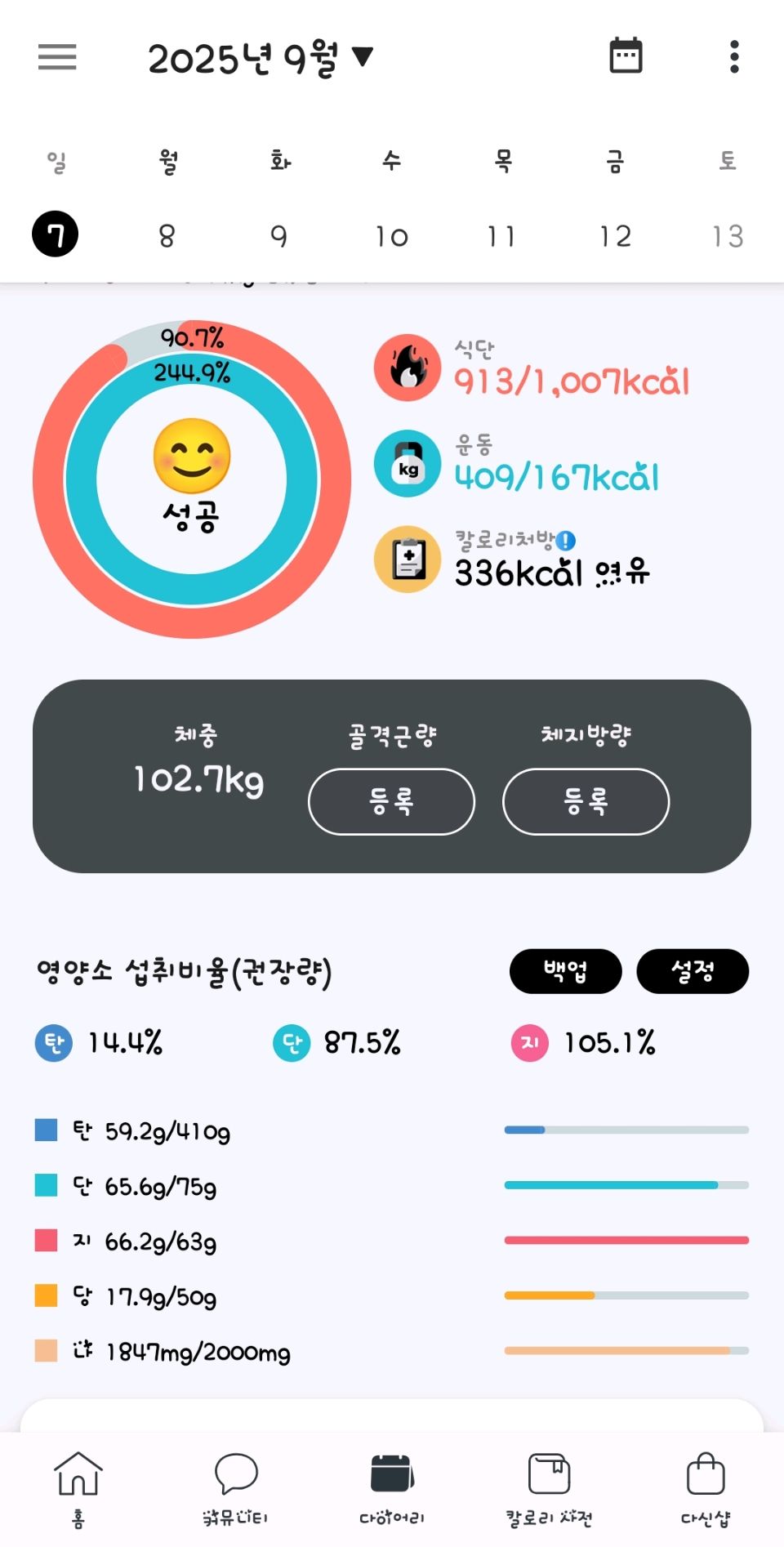Open the three-dot overflow menu

[734, 57]
